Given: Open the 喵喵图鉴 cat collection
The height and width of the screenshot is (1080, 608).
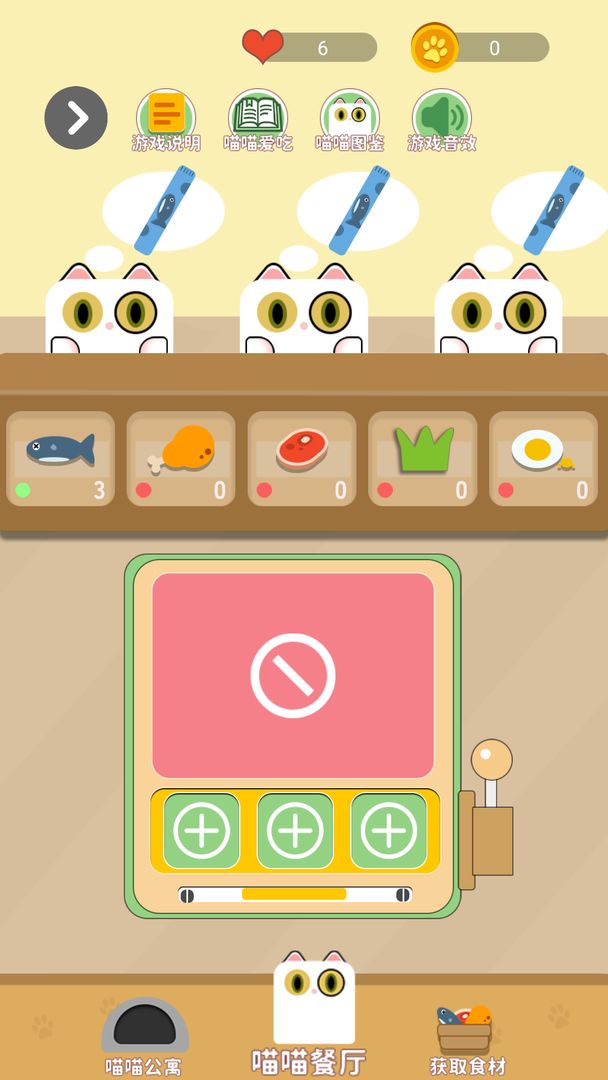Looking at the screenshot, I should [x=350, y=120].
